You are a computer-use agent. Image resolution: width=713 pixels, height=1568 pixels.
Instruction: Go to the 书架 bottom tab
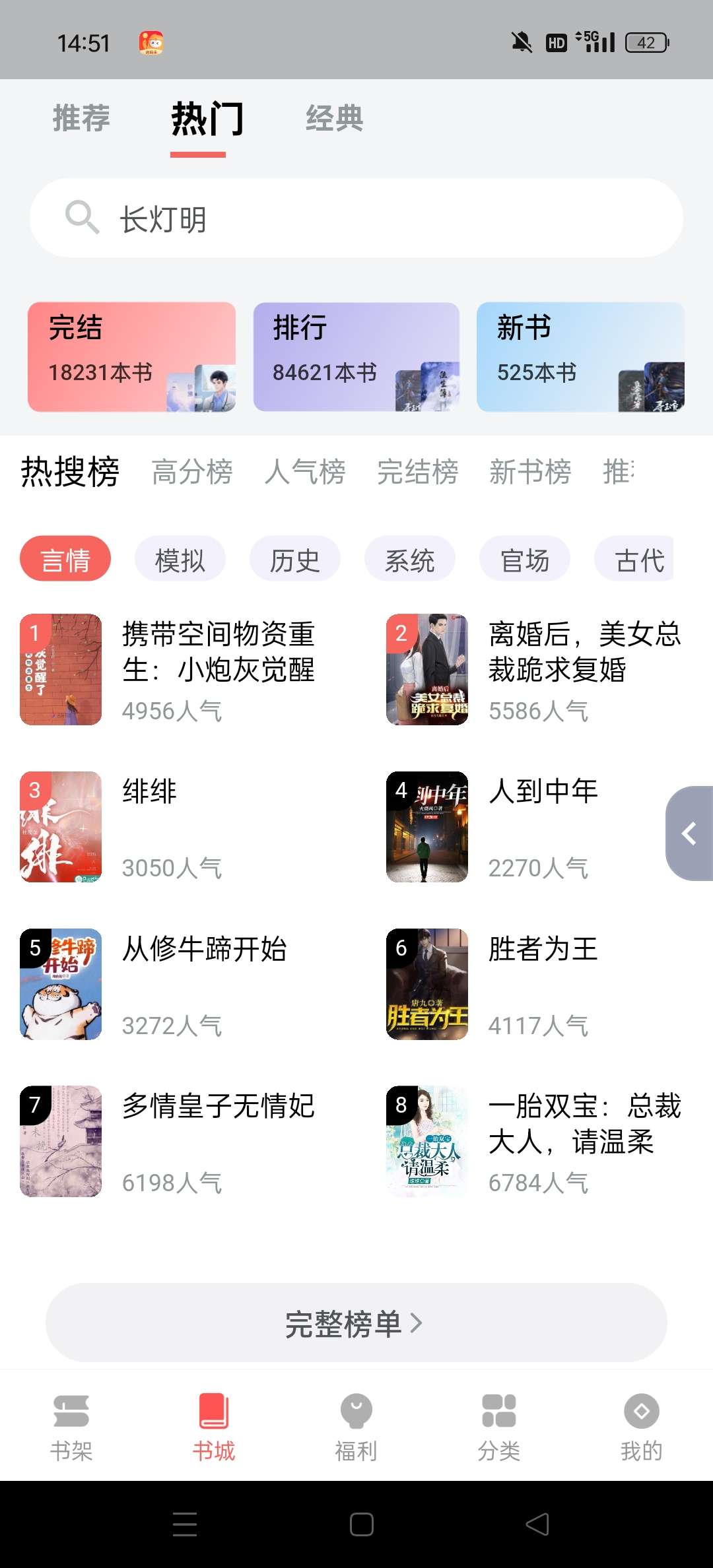71,1428
